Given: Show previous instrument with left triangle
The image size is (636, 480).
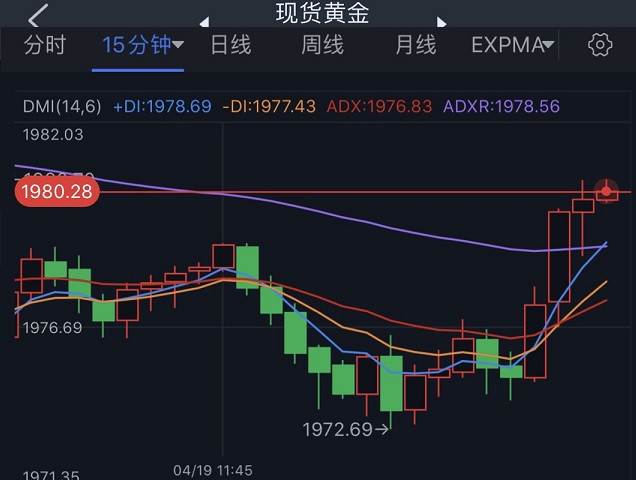Looking at the screenshot, I should click(205, 20).
